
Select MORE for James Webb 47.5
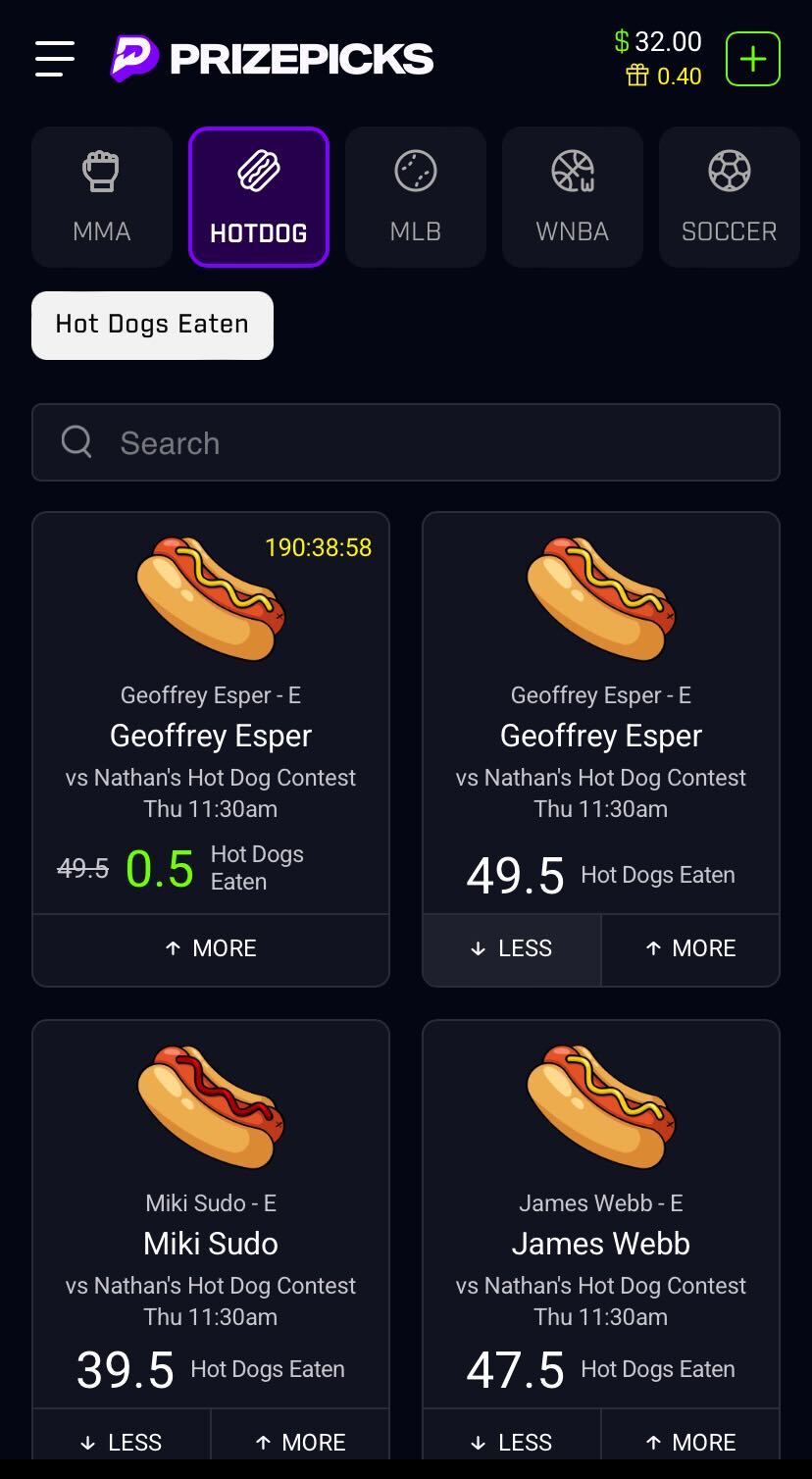[x=690, y=1442]
